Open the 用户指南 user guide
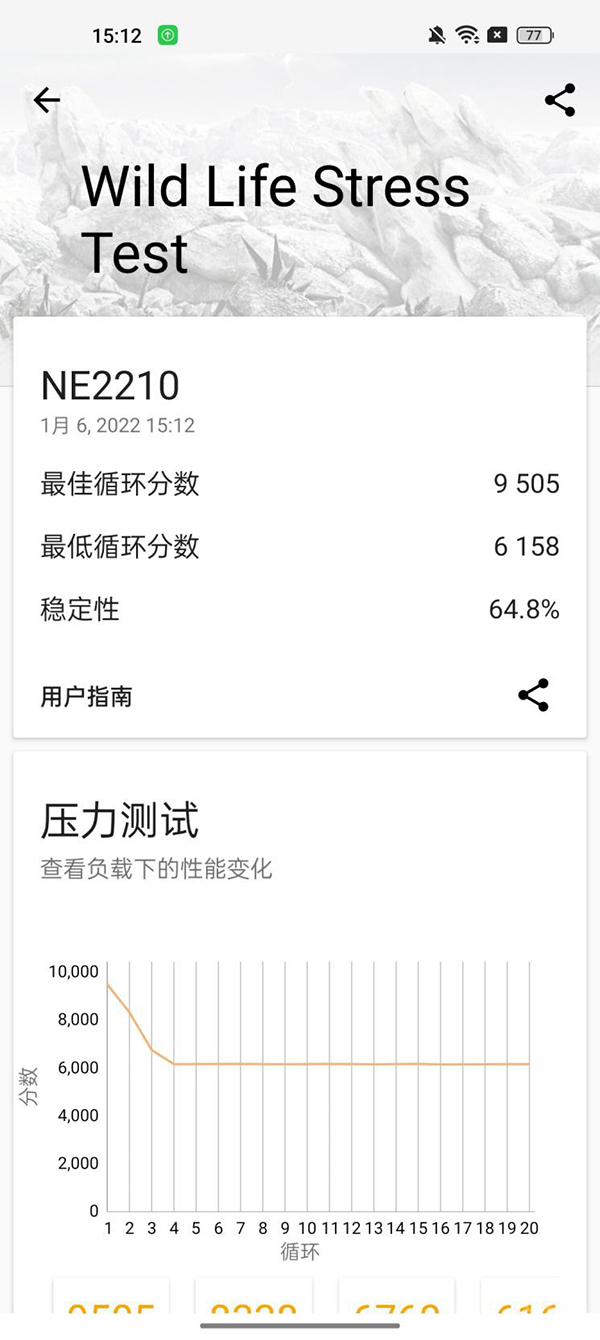 pos(86,696)
